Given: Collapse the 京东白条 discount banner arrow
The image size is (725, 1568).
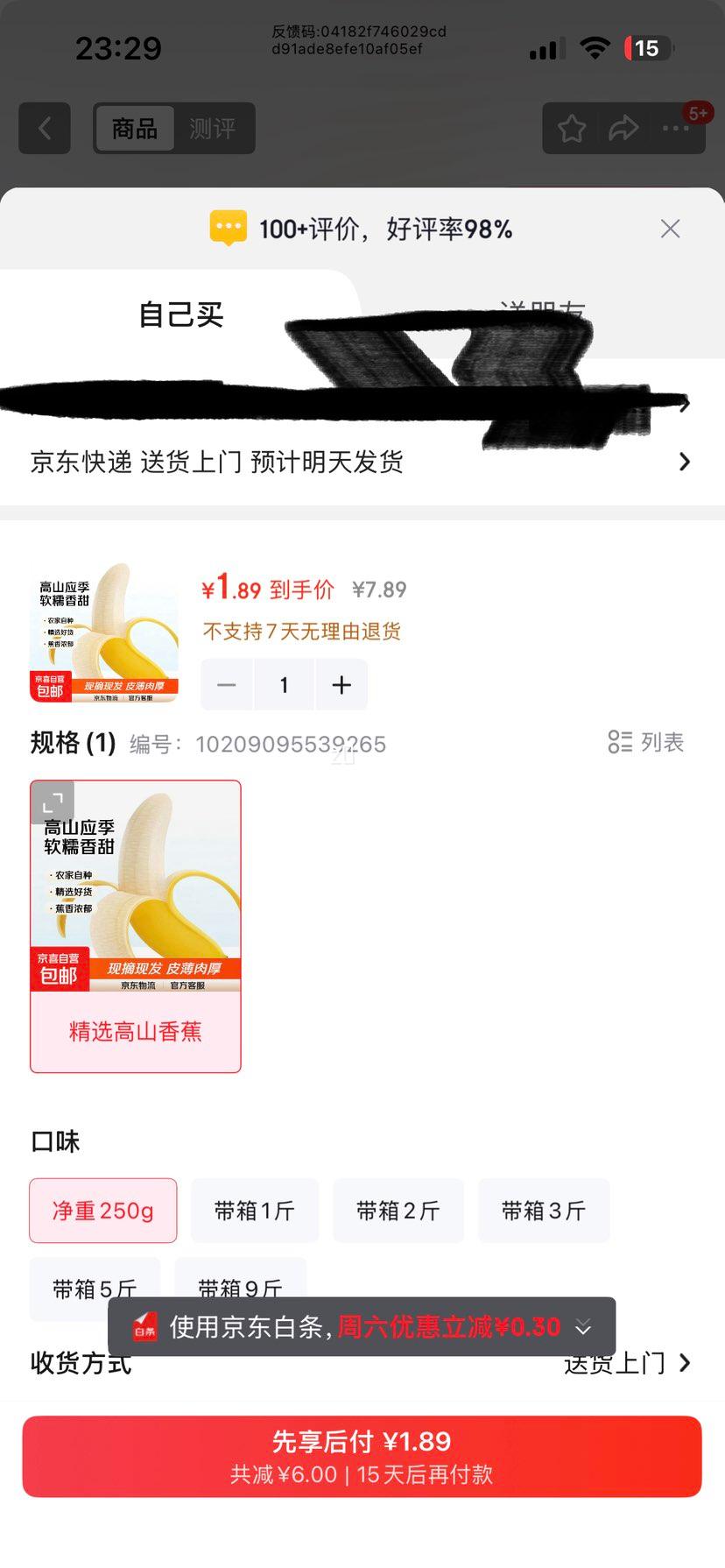Looking at the screenshot, I should click(x=583, y=1328).
